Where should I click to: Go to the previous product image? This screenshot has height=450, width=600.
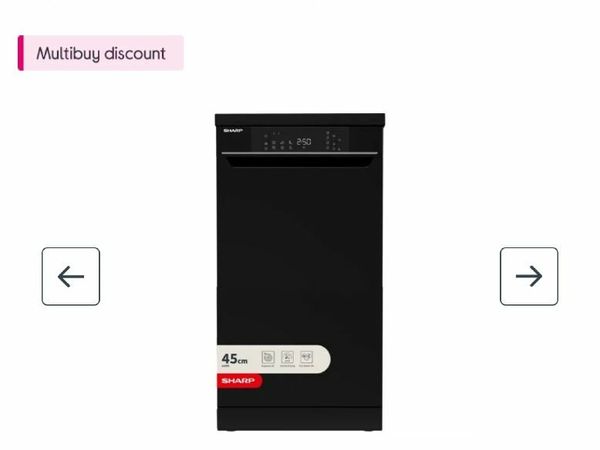point(71,276)
